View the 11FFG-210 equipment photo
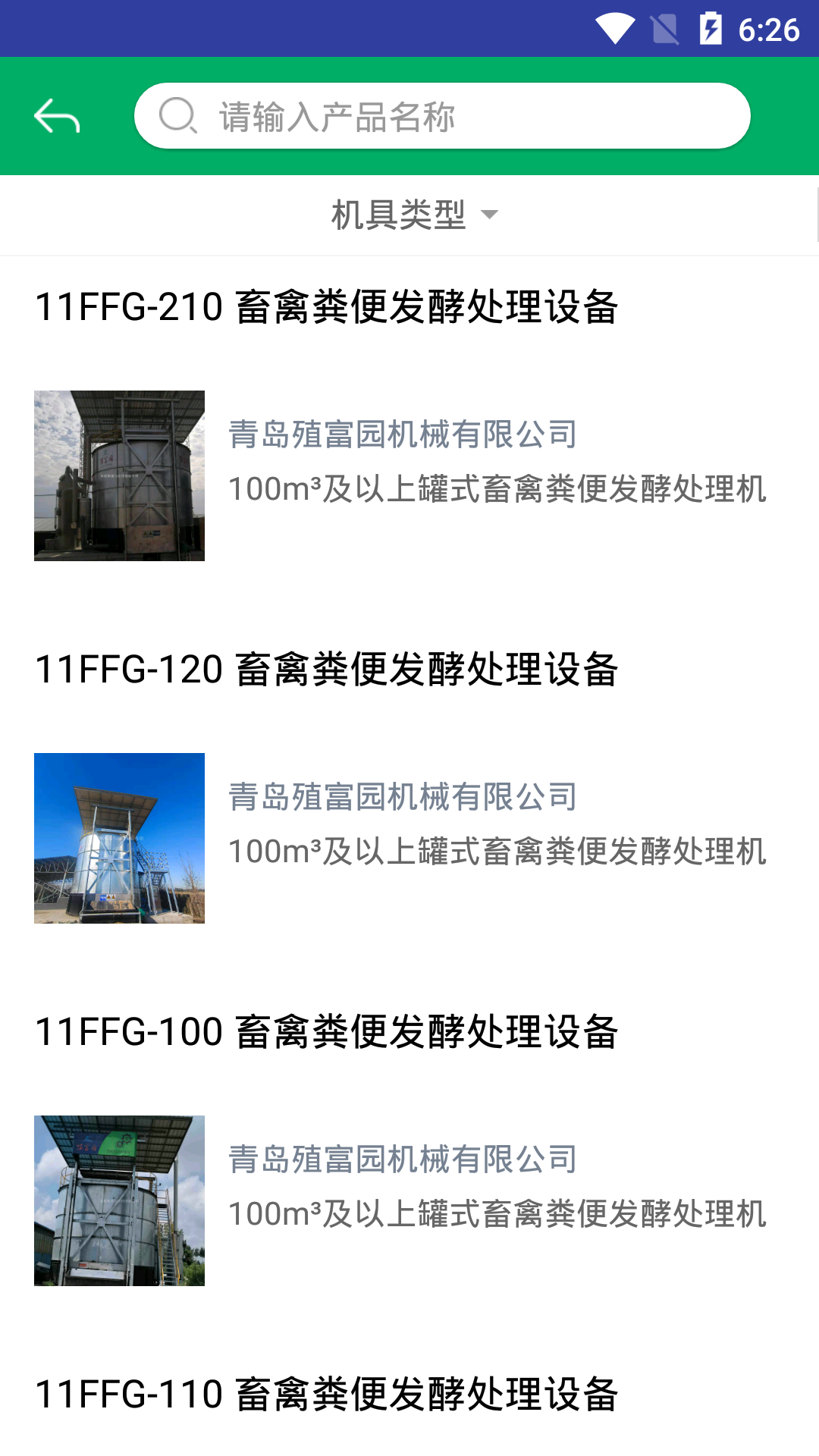This screenshot has height=1456, width=819. tap(119, 475)
